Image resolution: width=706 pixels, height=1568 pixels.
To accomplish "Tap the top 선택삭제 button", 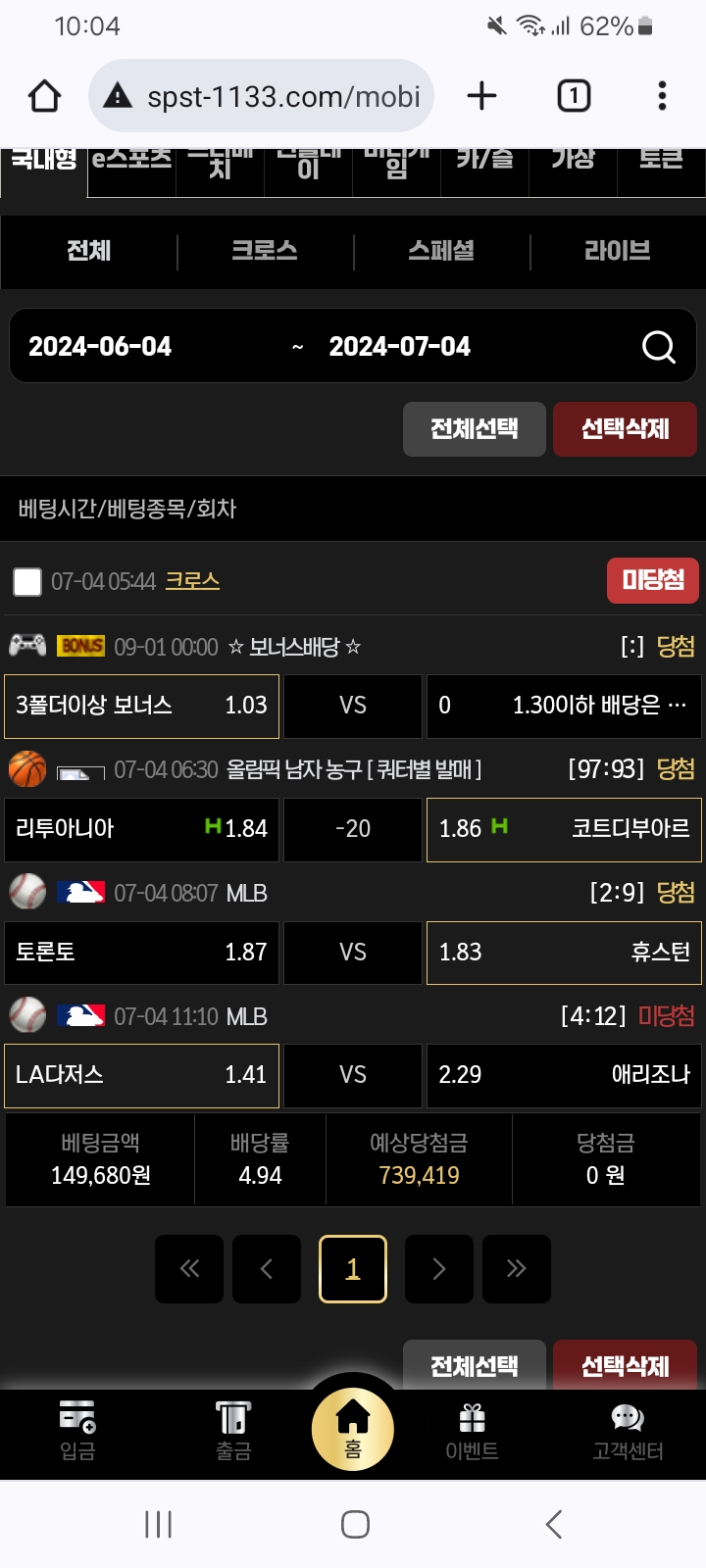I will coord(626,429).
